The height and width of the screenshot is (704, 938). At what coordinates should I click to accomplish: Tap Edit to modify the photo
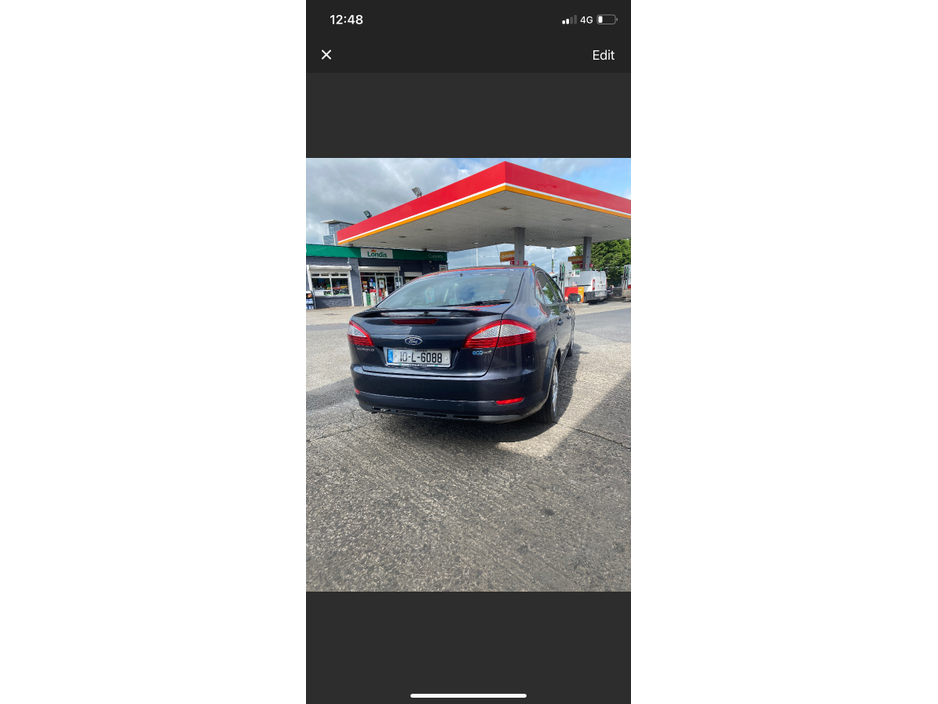603,55
